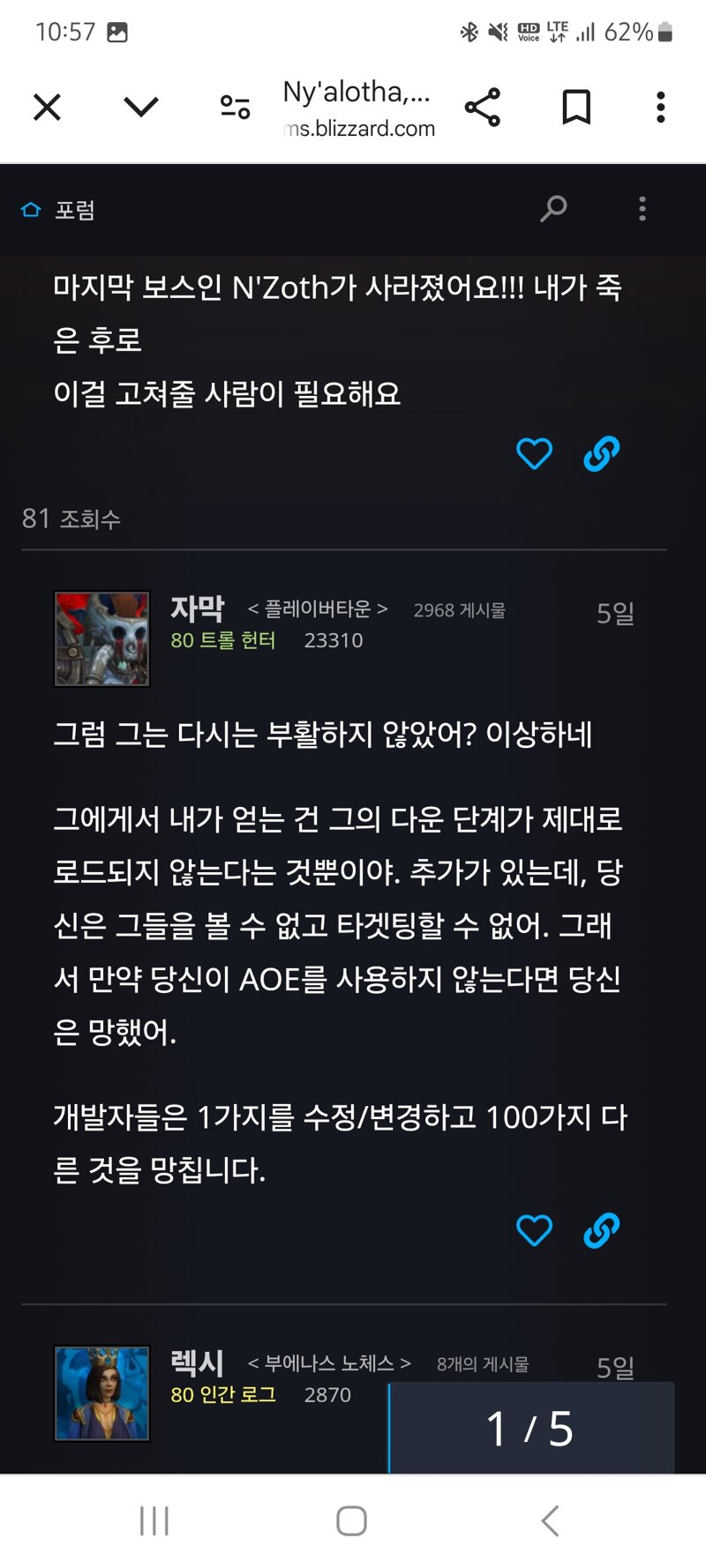The height and width of the screenshot is (1568, 706).
Task: Like the original N'Zoth post
Action: point(534,454)
